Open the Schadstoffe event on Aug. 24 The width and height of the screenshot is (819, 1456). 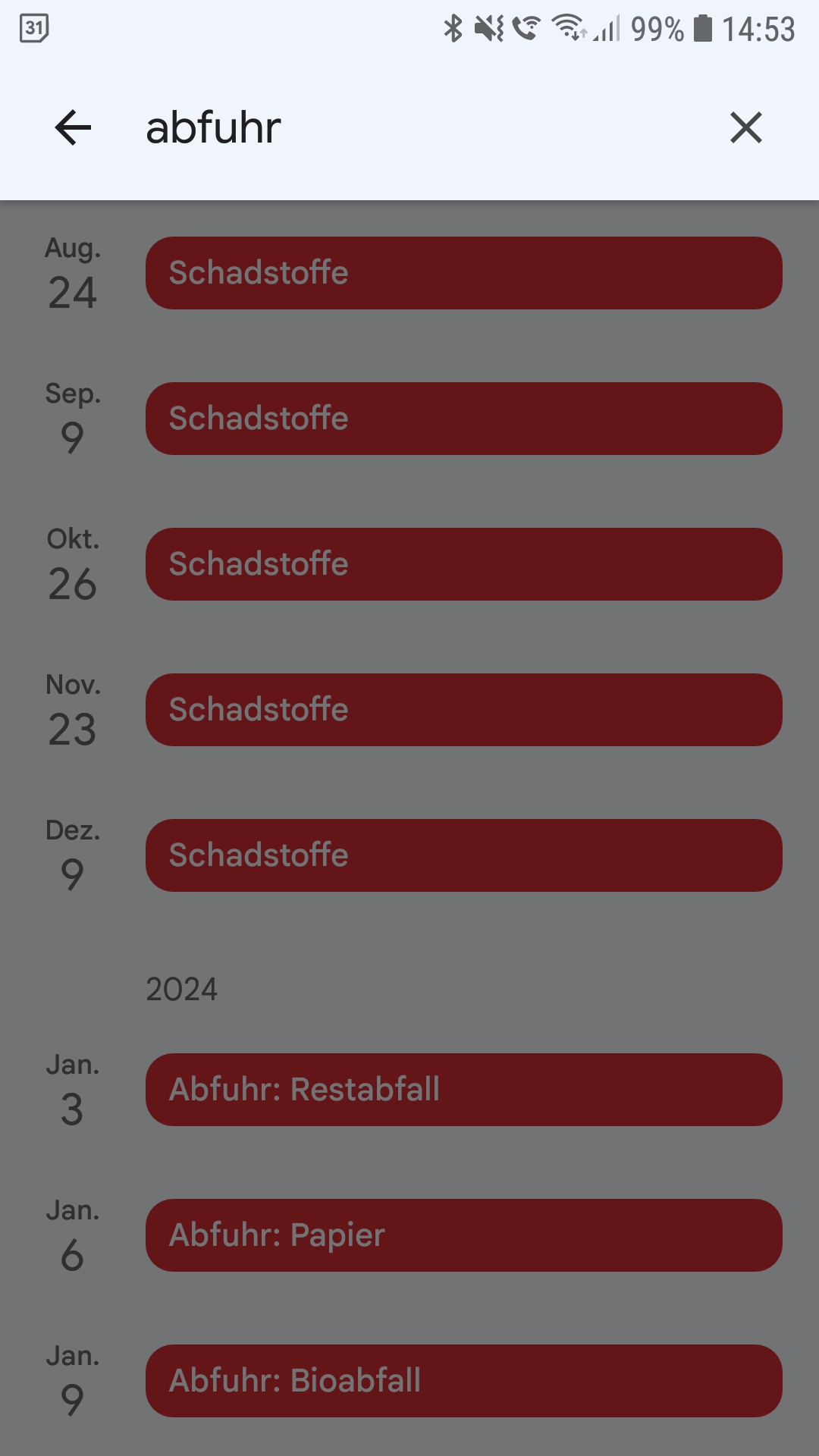463,272
